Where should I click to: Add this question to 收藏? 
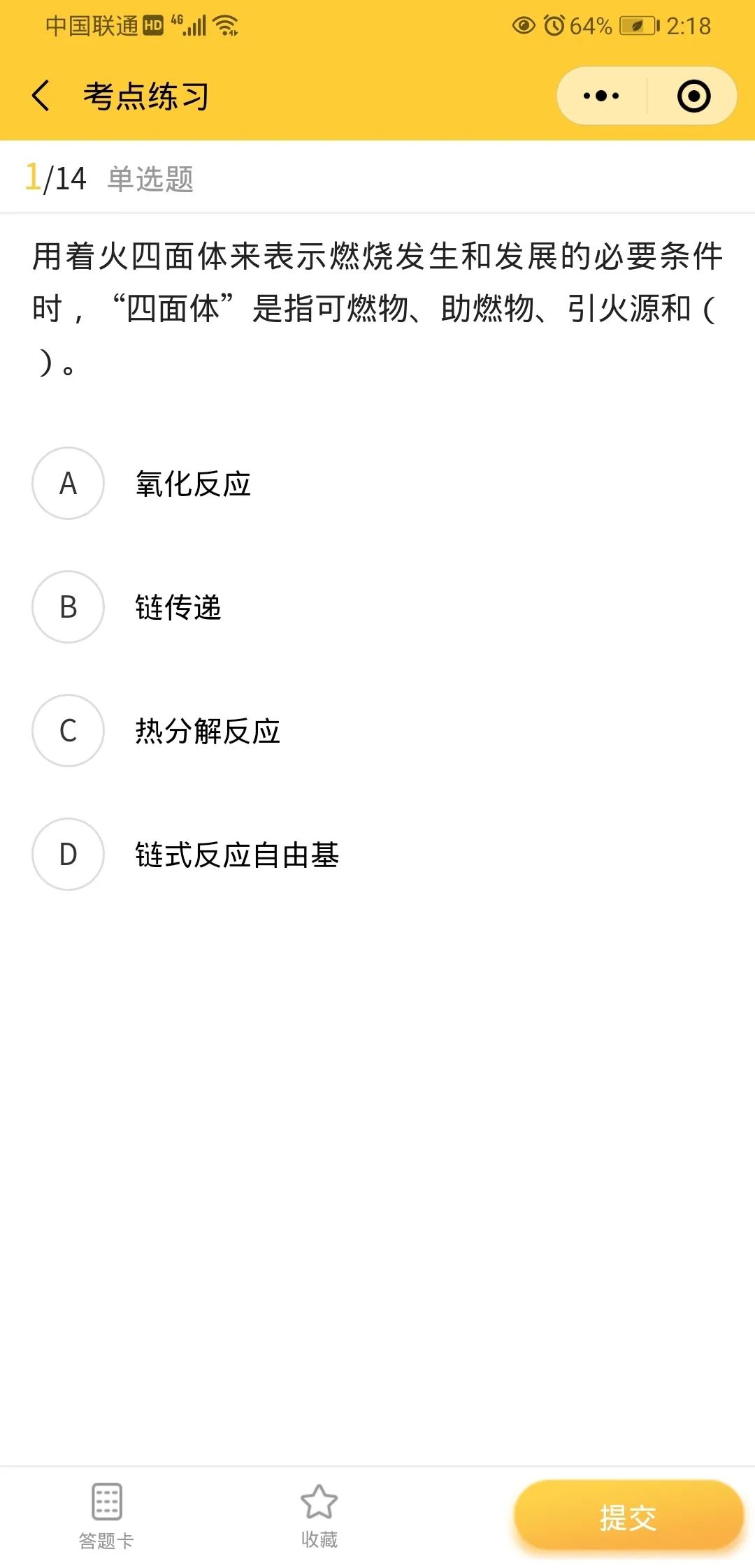[x=319, y=1516]
